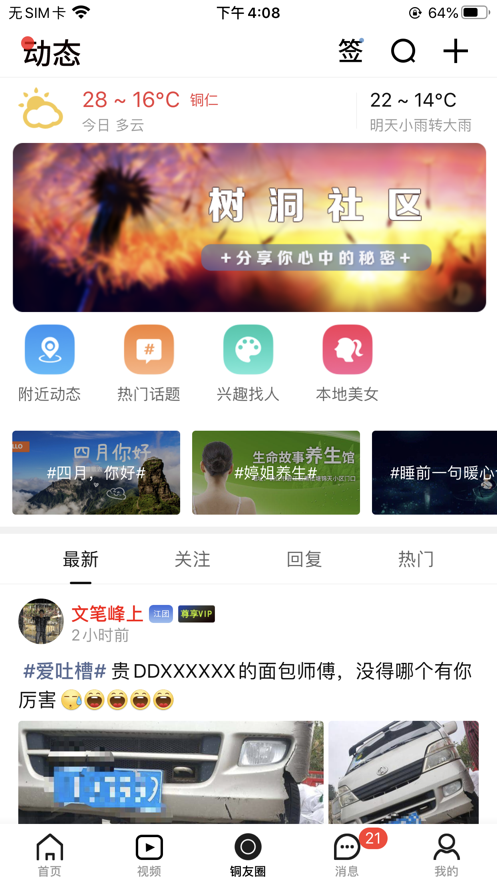Tap the plus icon to create a post
The width and height of the screenshot is (497, 883).
coord(455,52)
